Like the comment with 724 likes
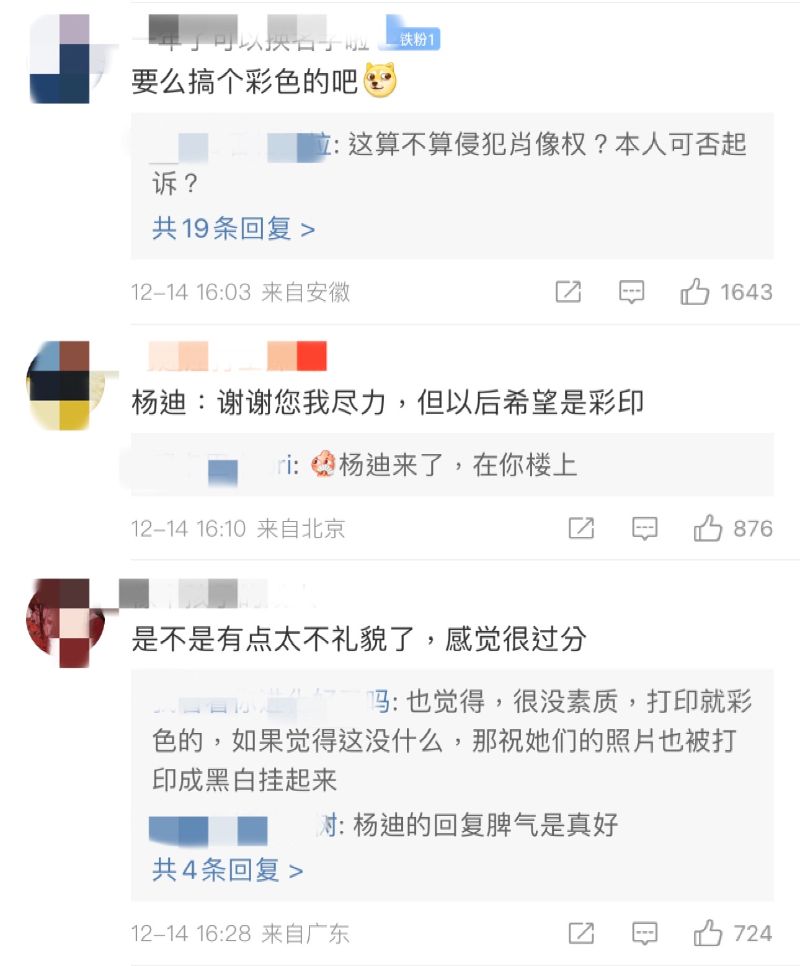The height and width of the screenshot is (966, 800). tap(708, 934)
